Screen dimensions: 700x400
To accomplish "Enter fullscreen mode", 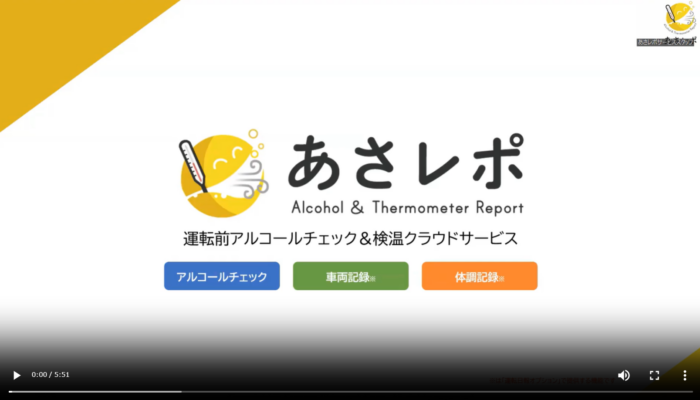I will [x=654, y=375].
